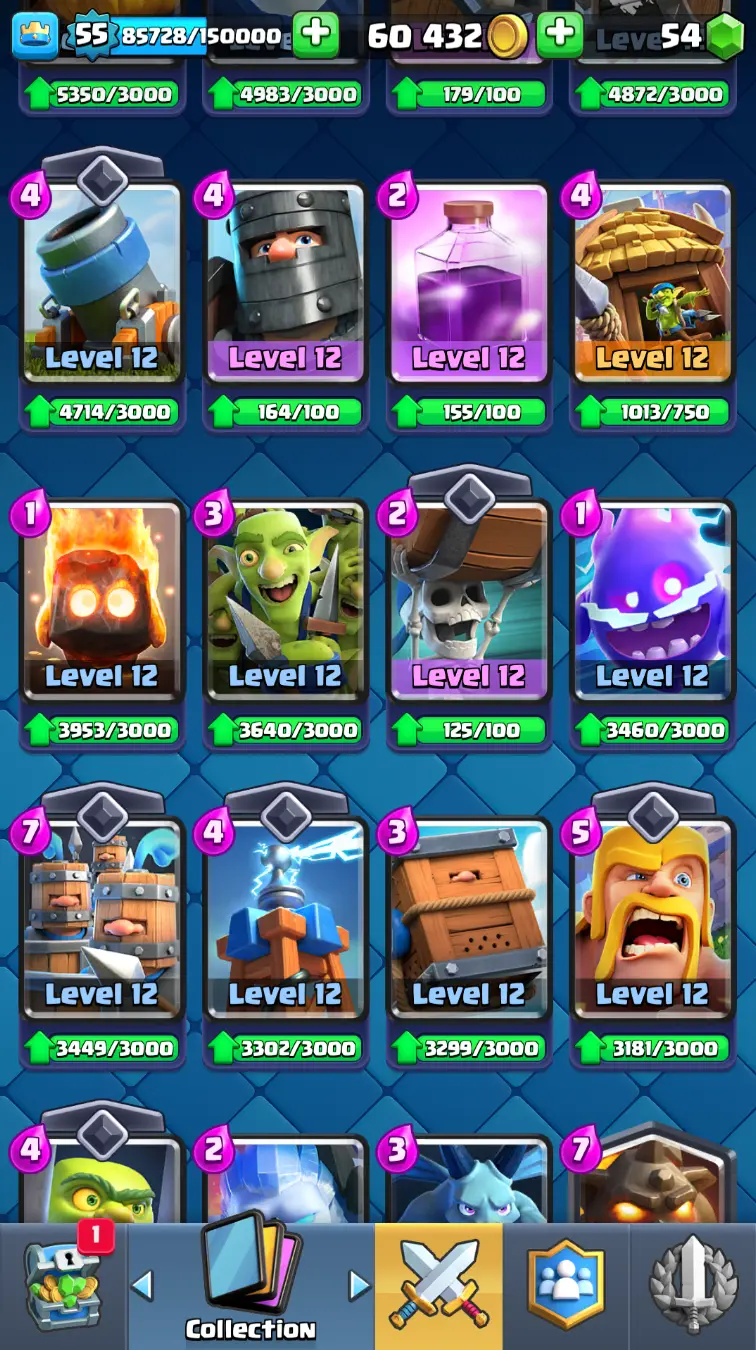
Task: Go to the Battle crossed swords tab
Action: [x=438, y=1286]
